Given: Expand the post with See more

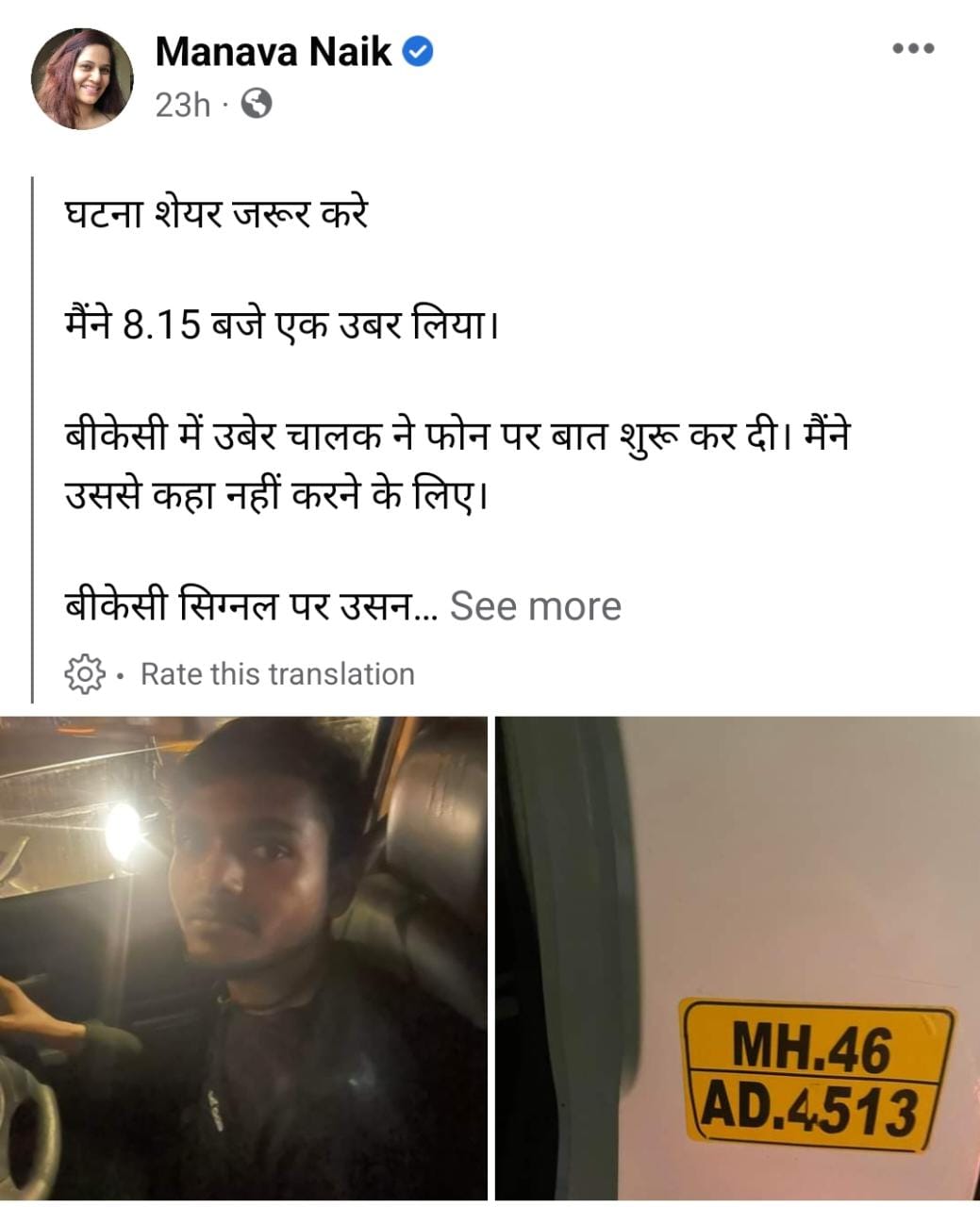Looking at the screenshot, I should point(535,605).
